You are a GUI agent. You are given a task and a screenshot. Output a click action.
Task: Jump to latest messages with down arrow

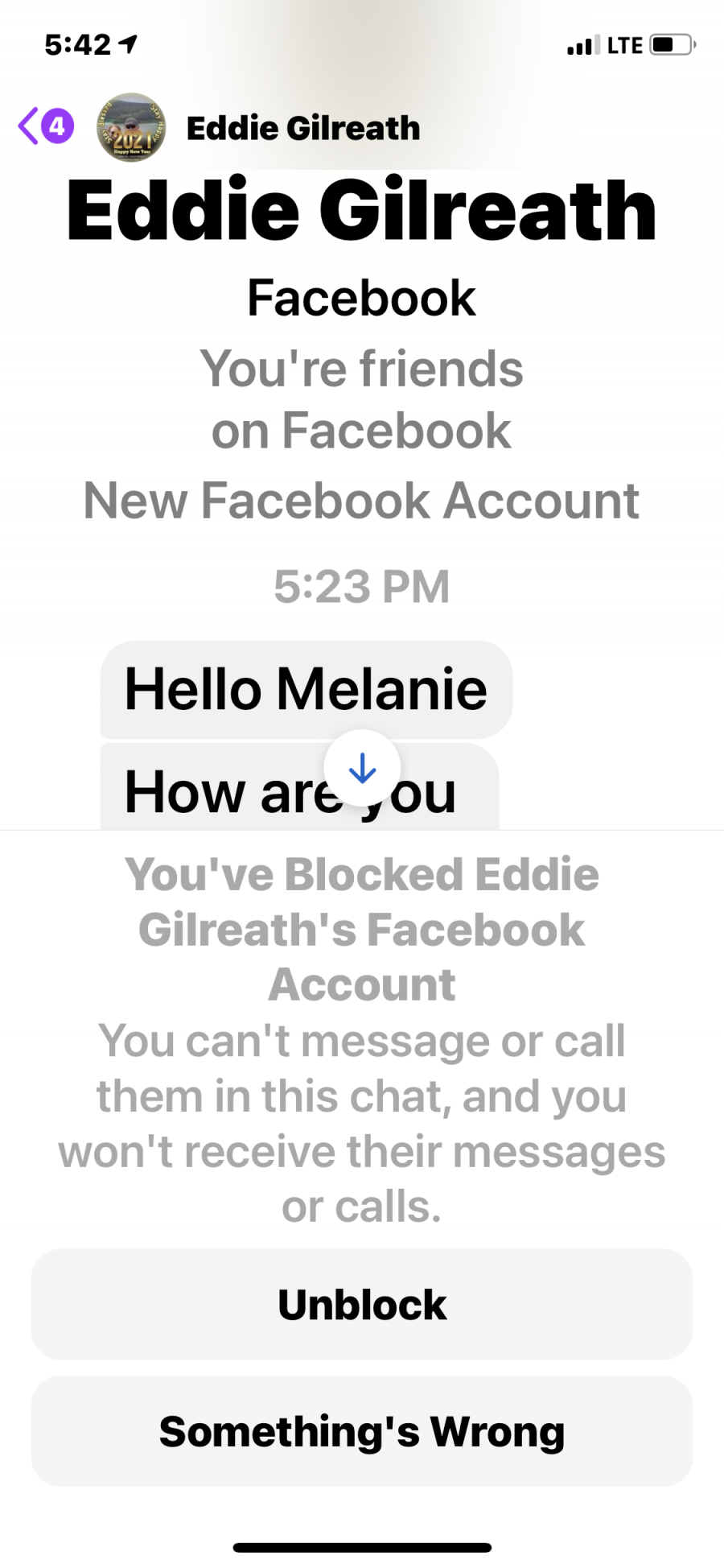pos(362,768)
